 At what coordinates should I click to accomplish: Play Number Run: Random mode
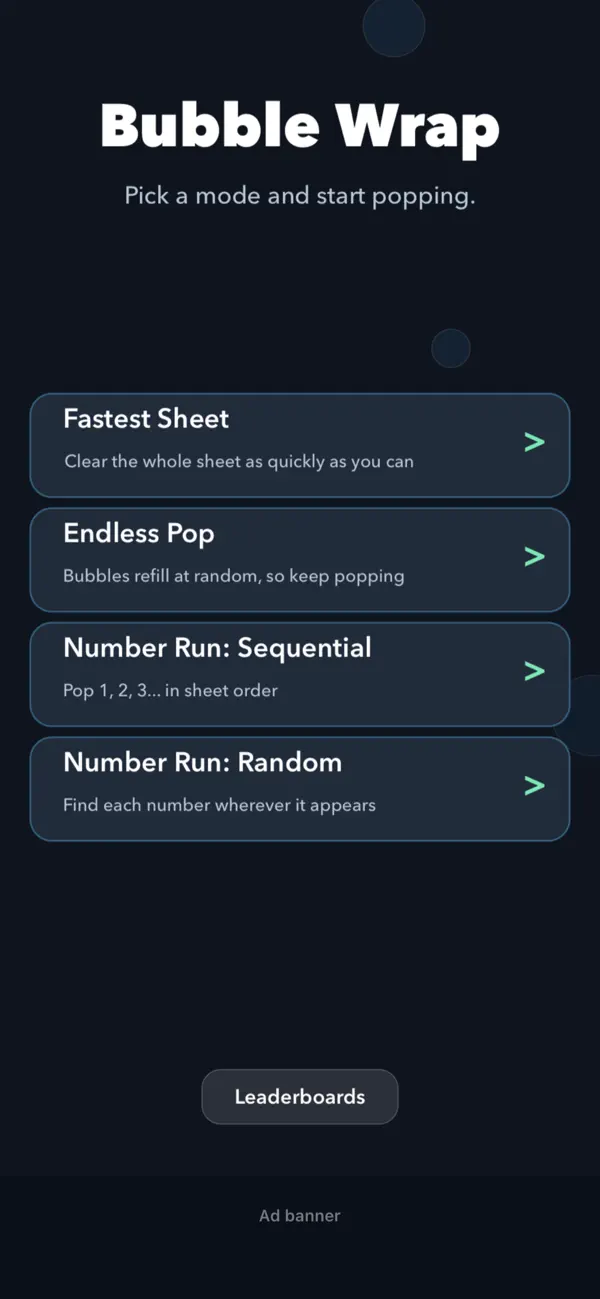click(300, 788)
